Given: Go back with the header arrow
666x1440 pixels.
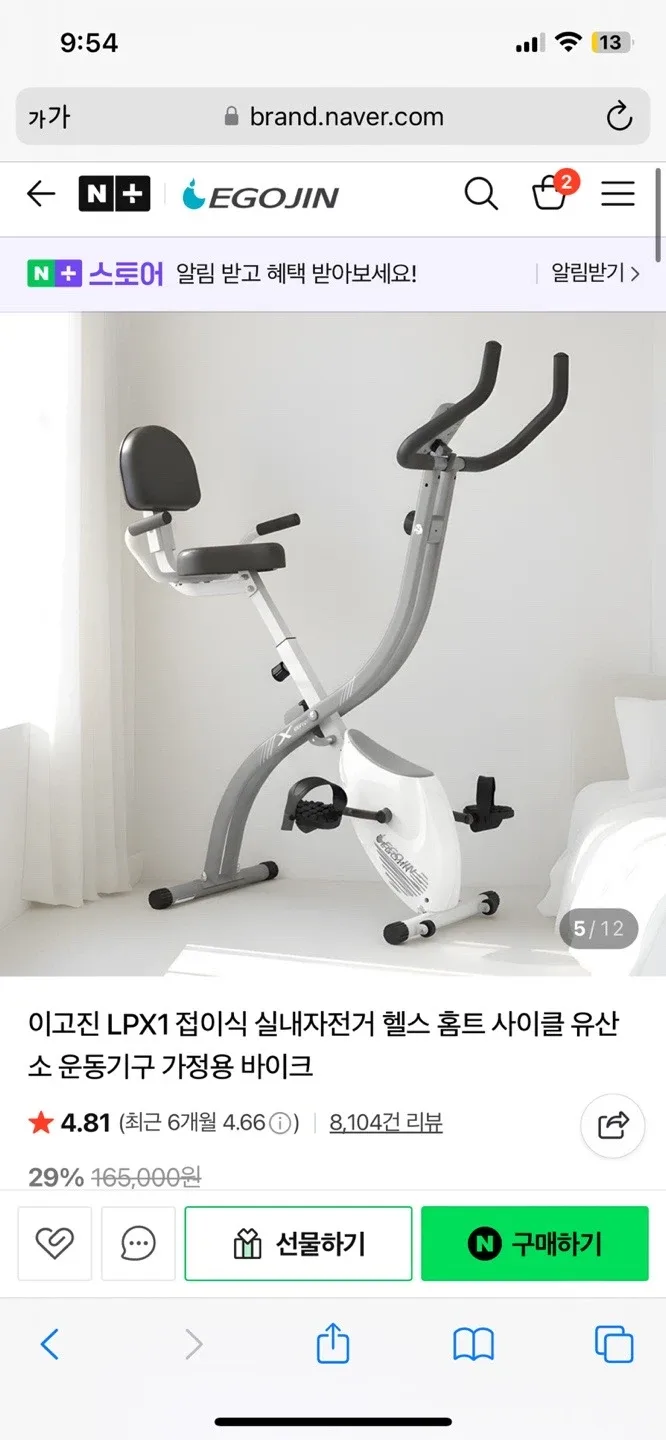Looking at the screenshot, I should [x=41, y=194].
